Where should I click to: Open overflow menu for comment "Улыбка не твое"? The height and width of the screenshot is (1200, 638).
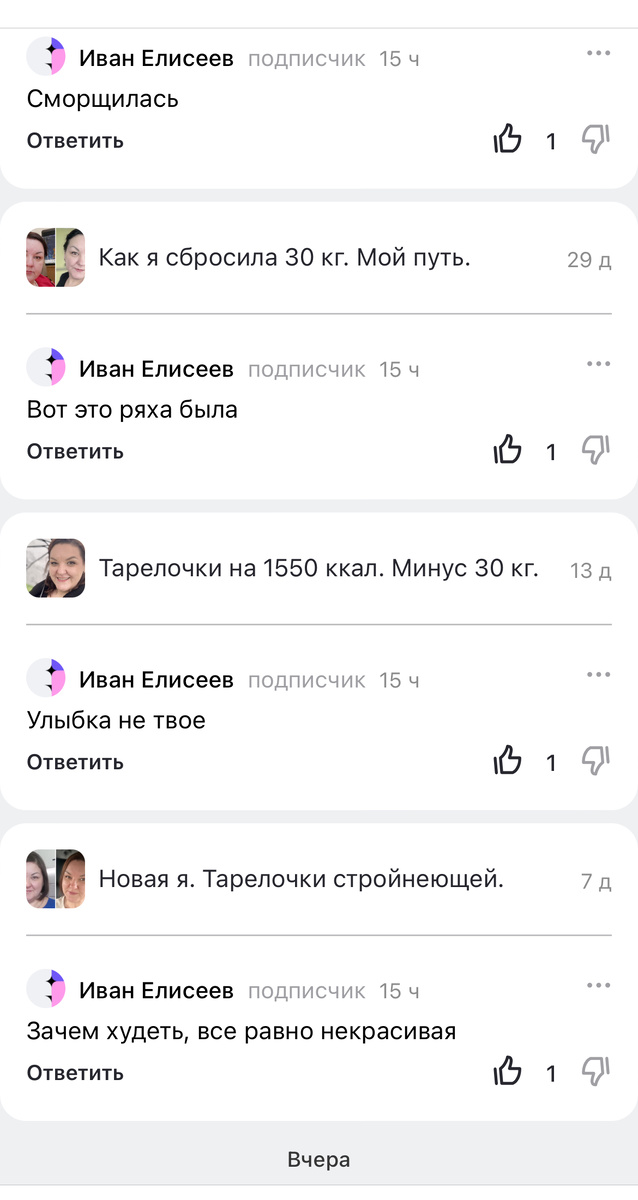tap(598, 675)
